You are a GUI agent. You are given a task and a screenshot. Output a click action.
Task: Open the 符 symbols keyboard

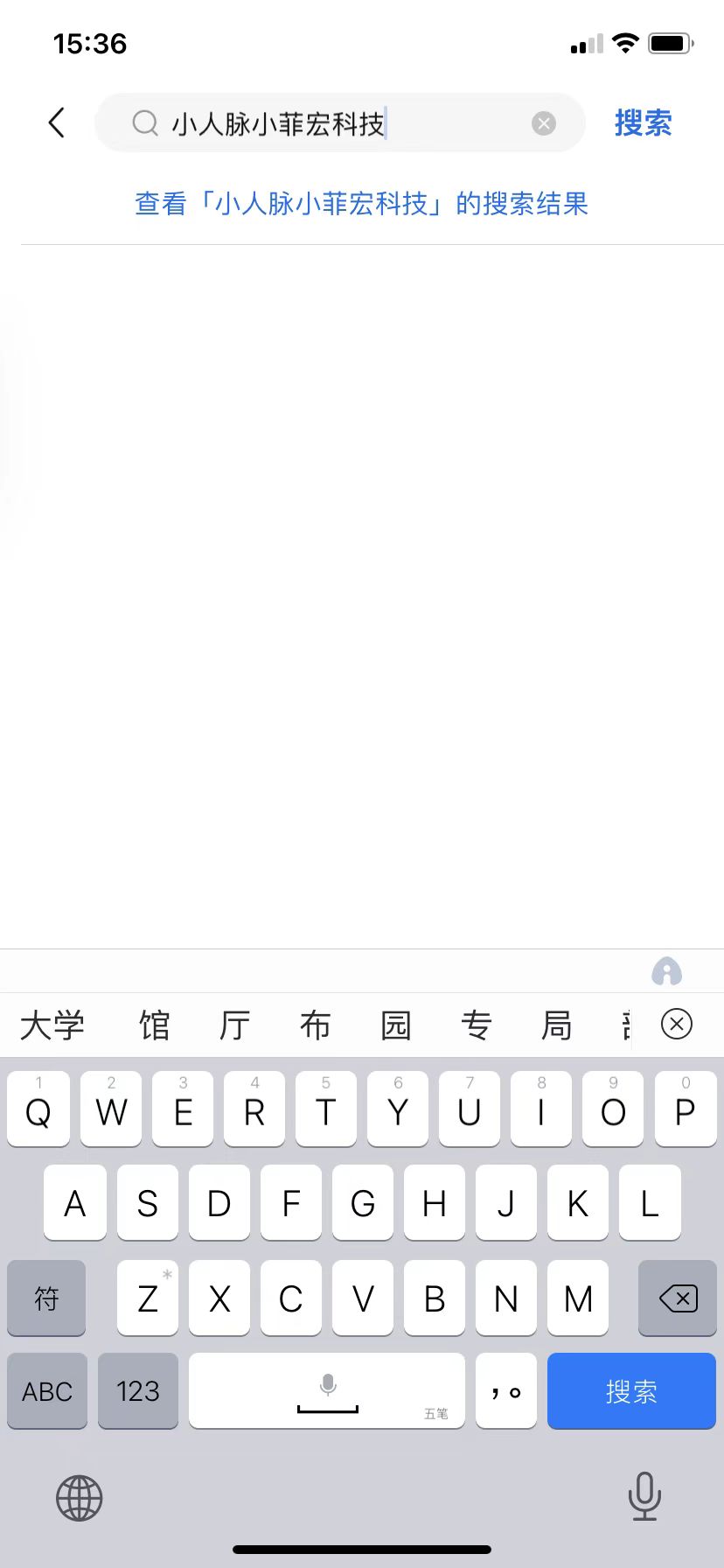click(46, 1298)
